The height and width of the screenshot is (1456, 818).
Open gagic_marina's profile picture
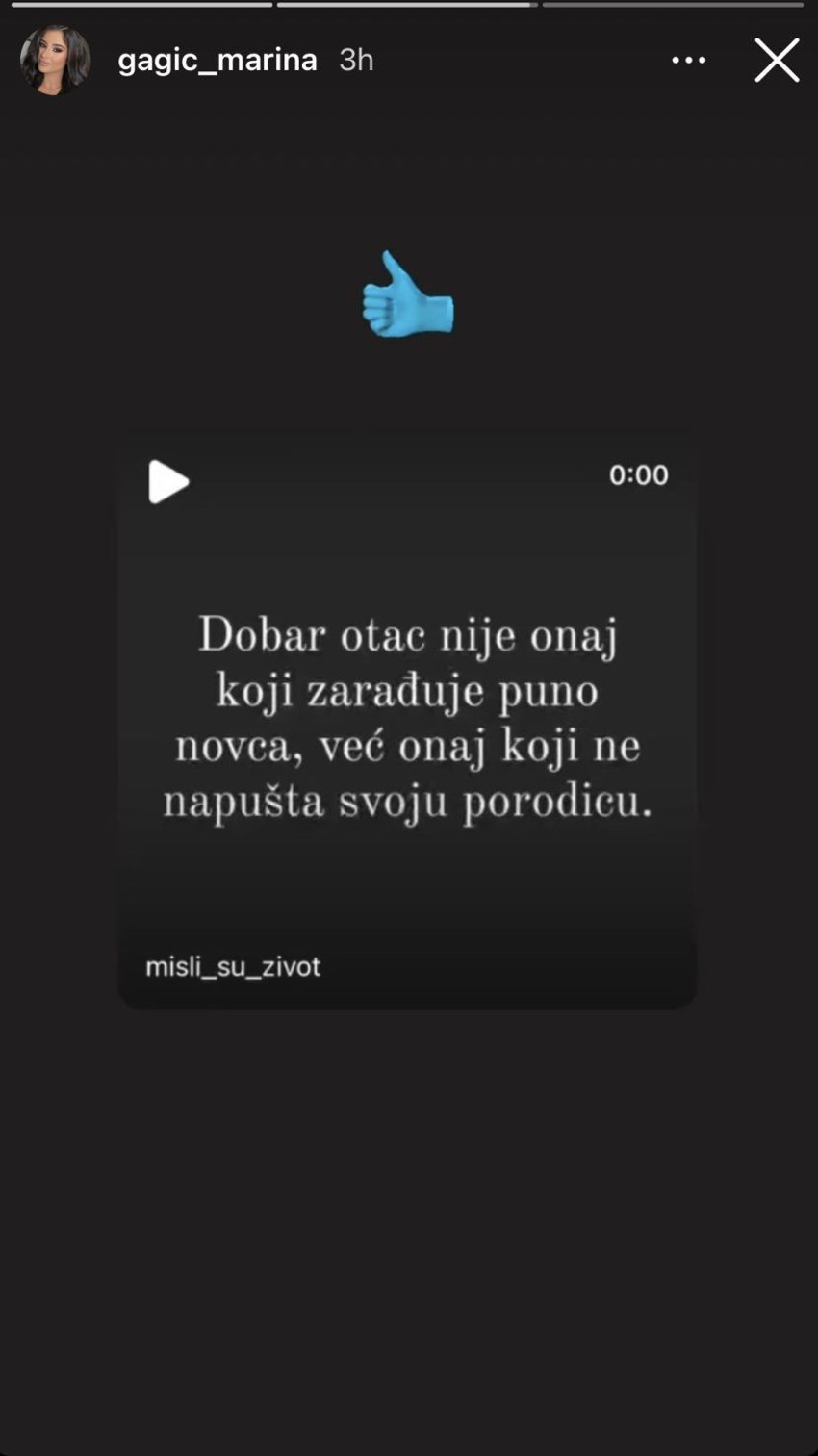[56, 61]
